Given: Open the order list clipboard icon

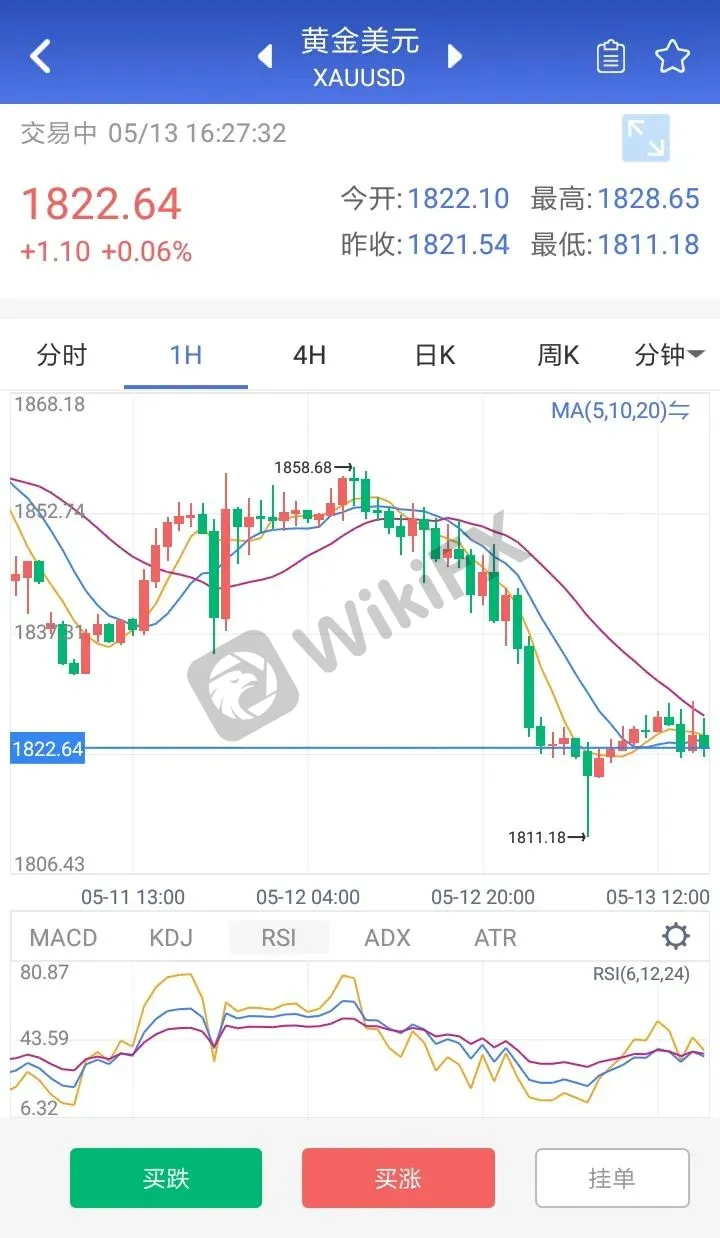Looking at the screenshot, I should pos(611,57).
